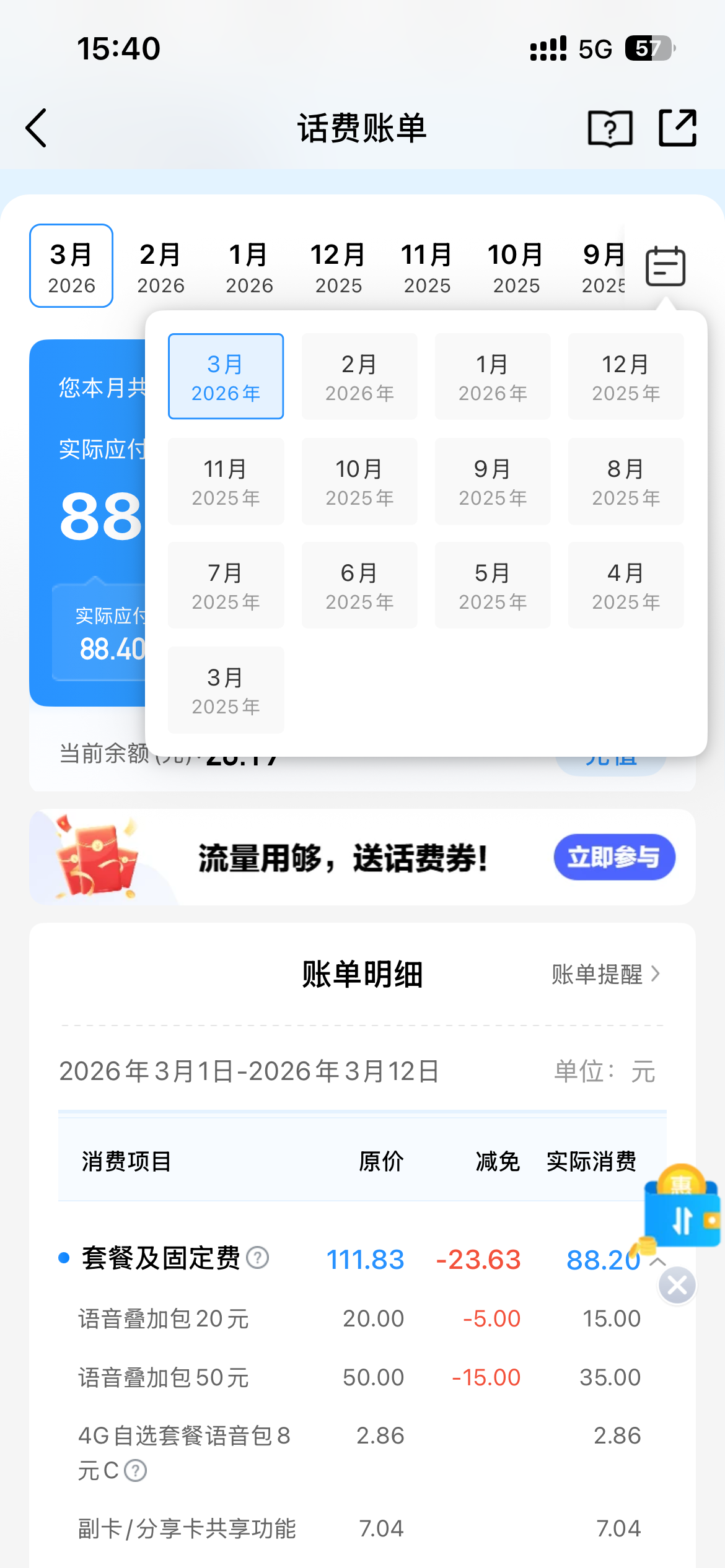The width and height of the screenshot is (725, 1568).
Task: Select 4月 2025年 in the month picker
Action: click(626, 585)
